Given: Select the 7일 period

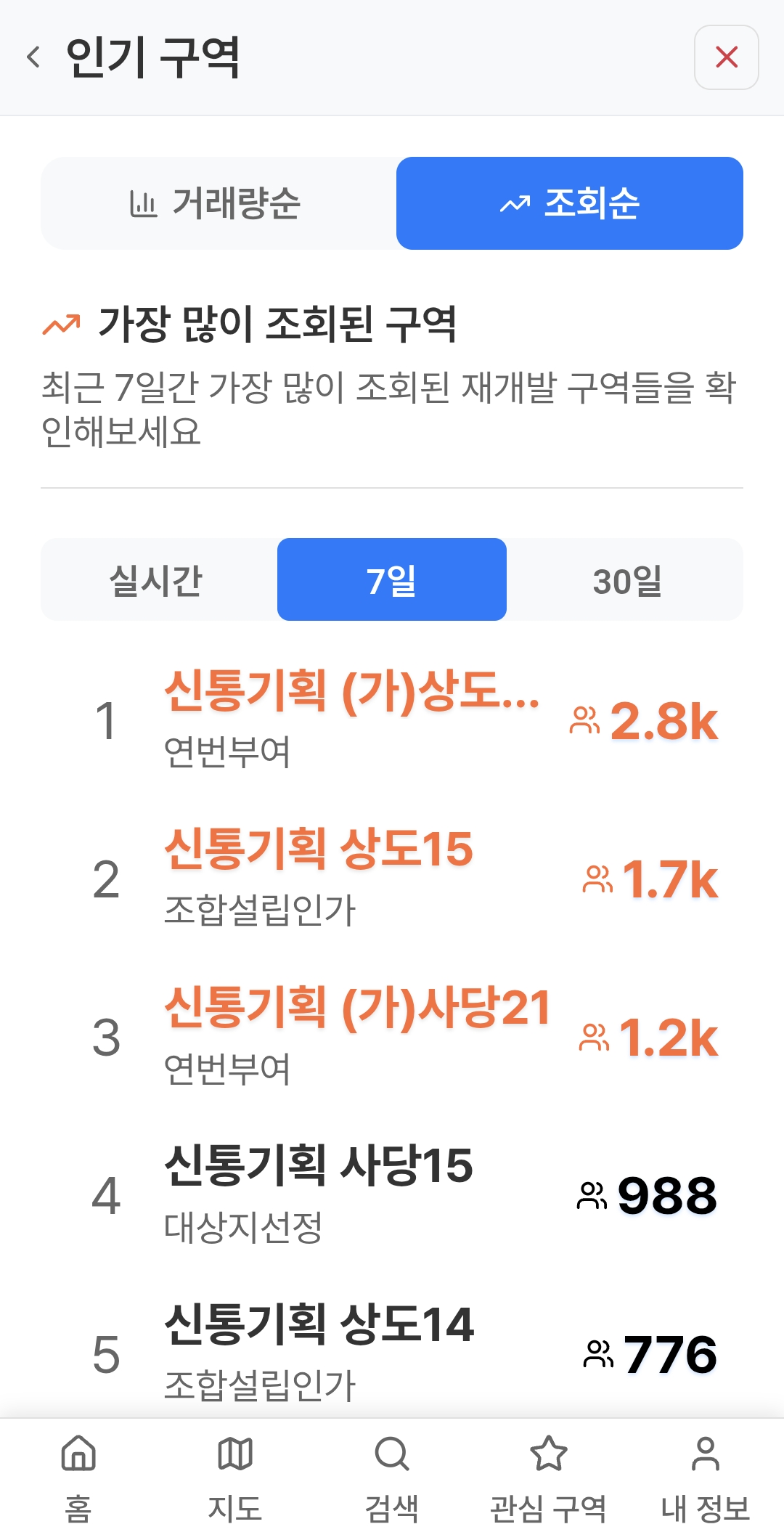Looking at the screenshot, I should [392, 580].
